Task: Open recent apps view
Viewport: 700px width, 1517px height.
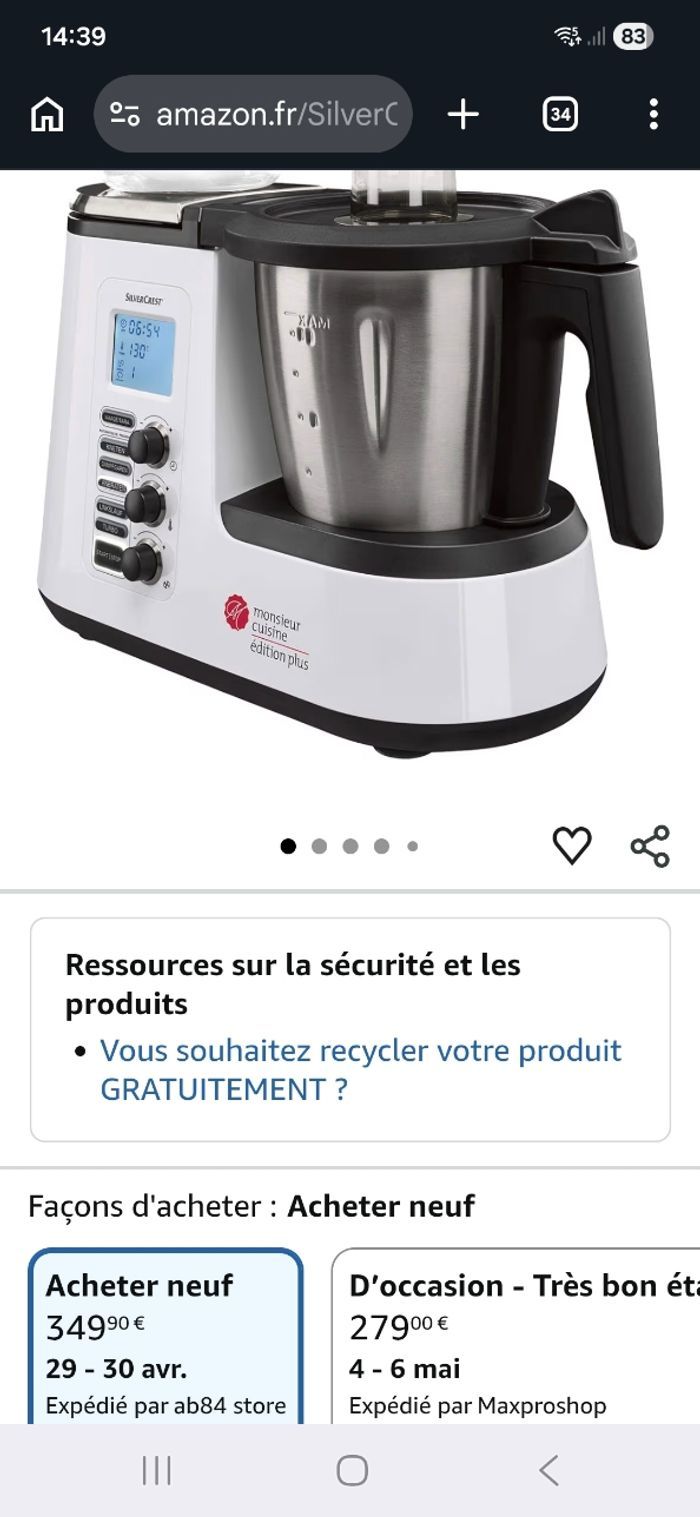Action: (156, 1470)
